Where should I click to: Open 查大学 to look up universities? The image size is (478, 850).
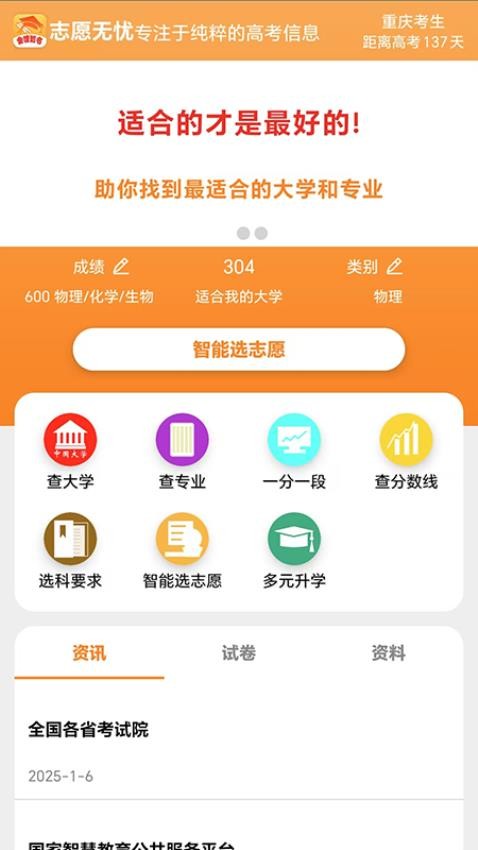pyautogui.click(x=70, y=452)
